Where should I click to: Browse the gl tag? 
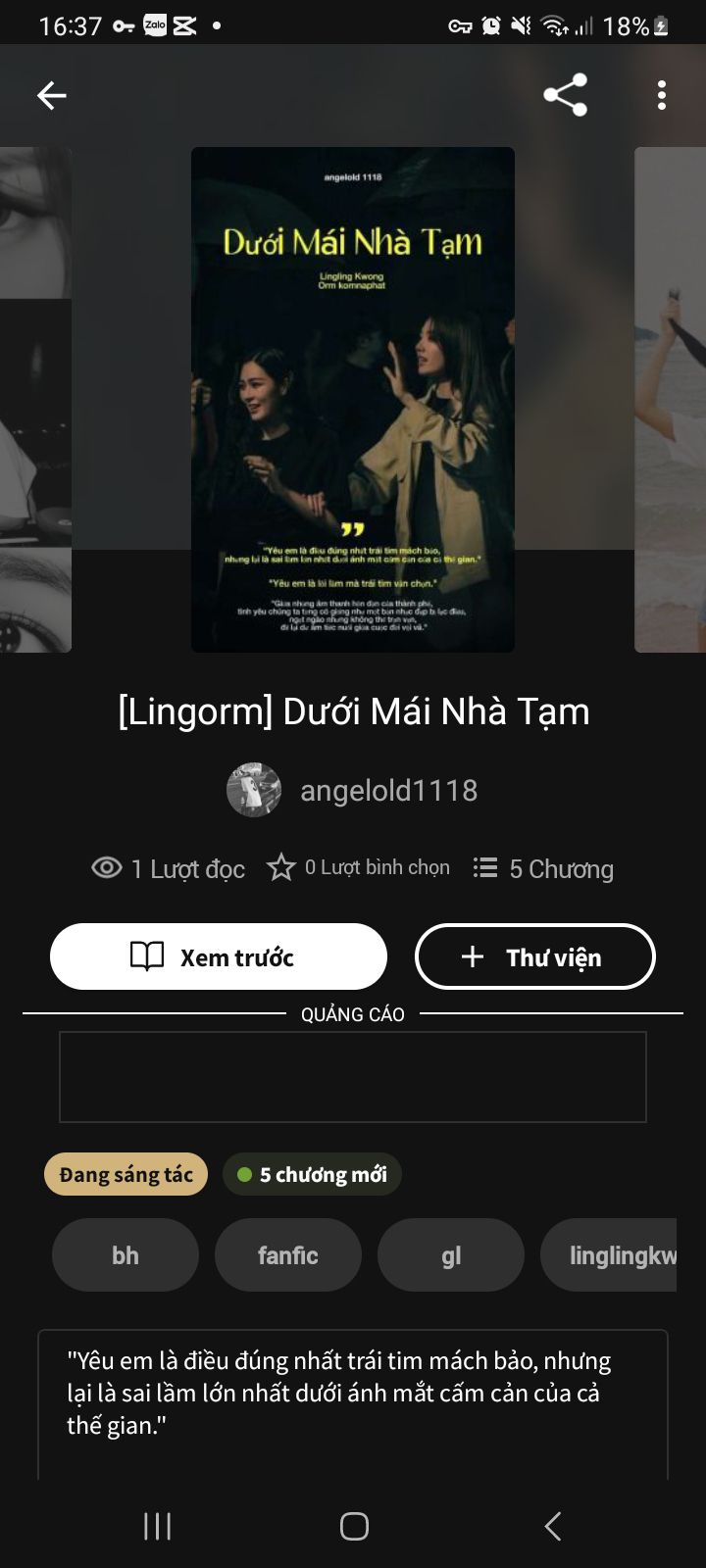coord(451,1255)
